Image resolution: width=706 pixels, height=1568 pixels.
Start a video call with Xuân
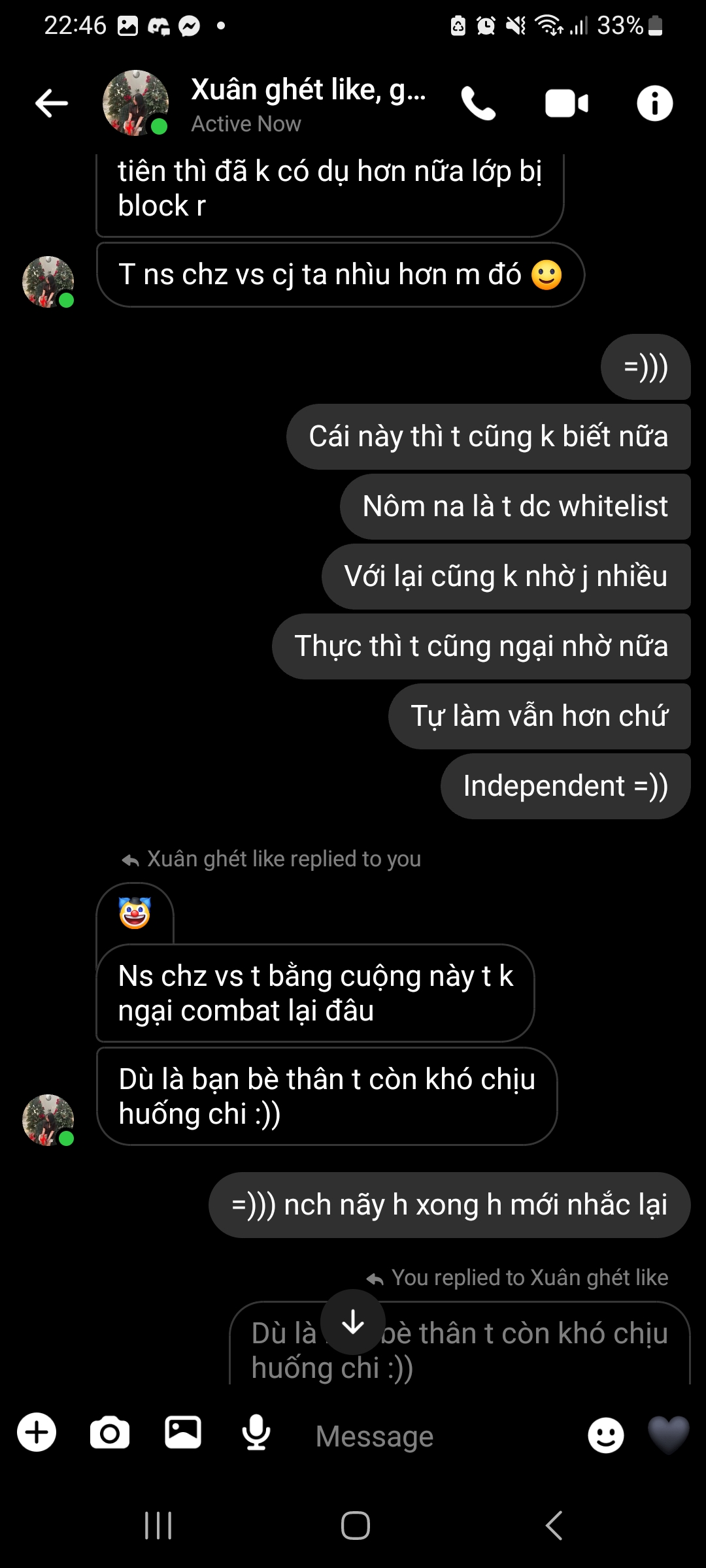pos(566,103)
